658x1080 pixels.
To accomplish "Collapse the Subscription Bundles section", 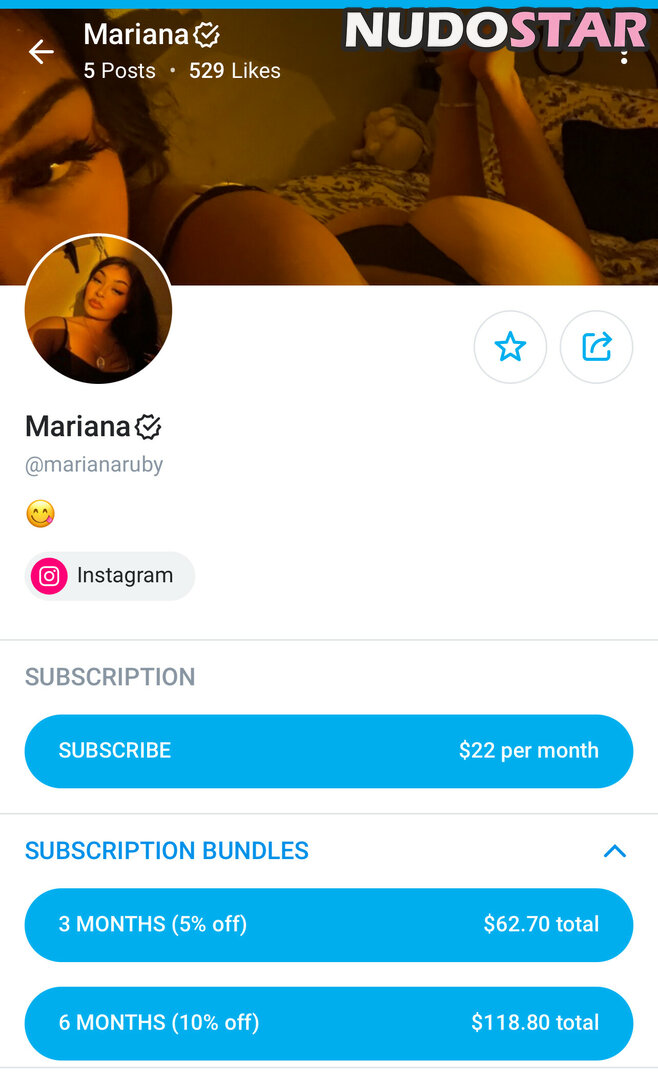I will click(x=614, y=851).
